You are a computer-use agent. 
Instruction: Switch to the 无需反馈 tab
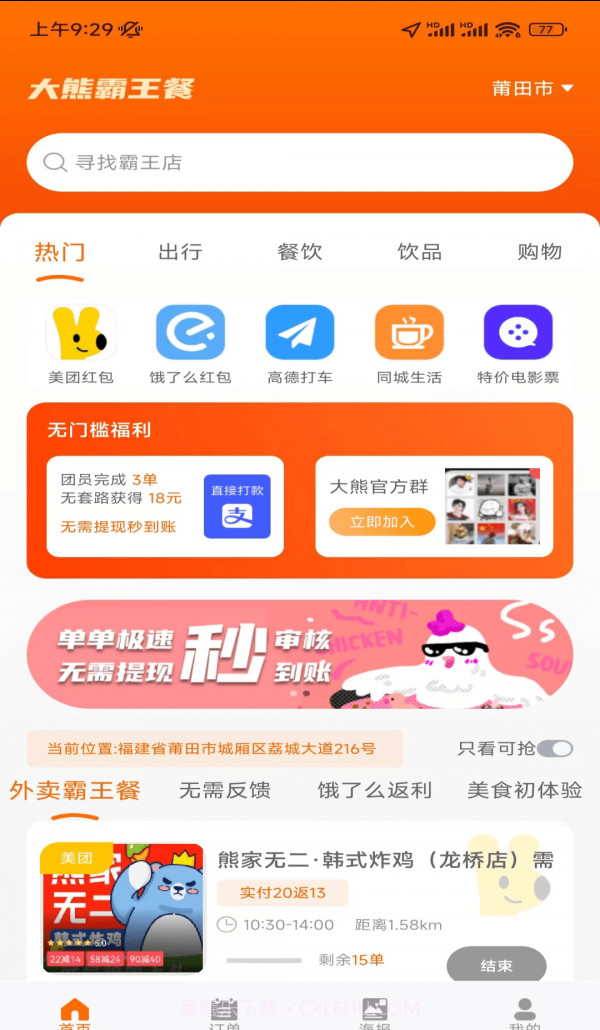pyautogui.click(x=225, y=790)
